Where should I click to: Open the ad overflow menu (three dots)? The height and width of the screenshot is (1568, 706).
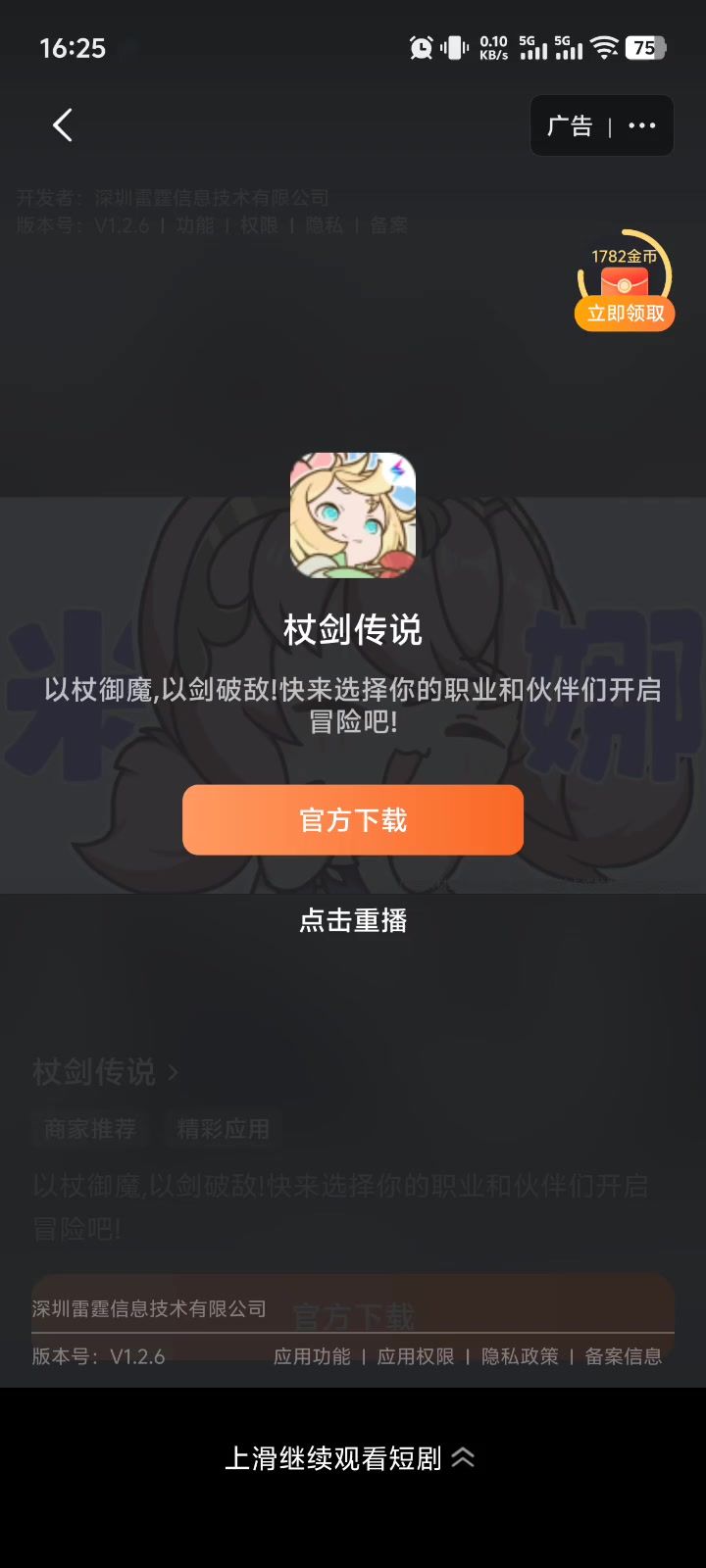(x=642, y=125)
